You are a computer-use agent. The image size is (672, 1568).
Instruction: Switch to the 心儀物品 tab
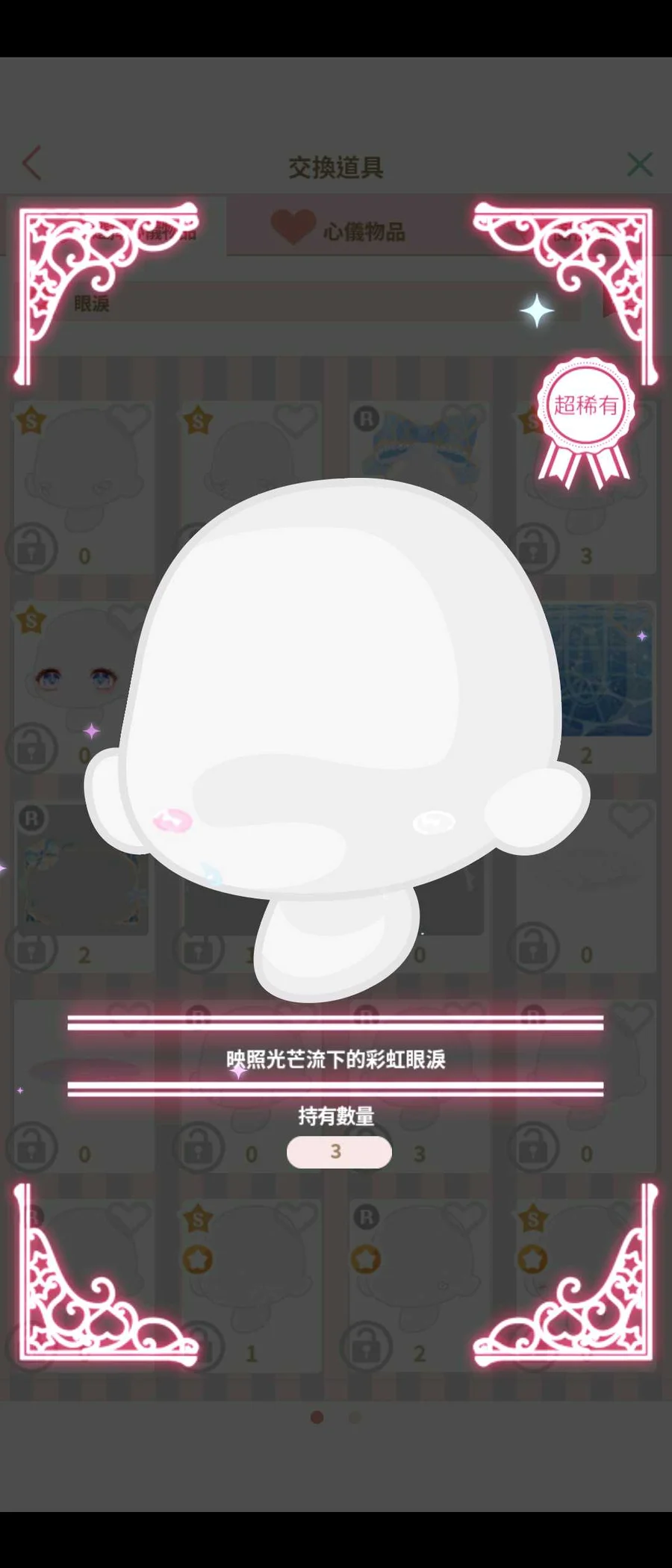[x=340, y=228]
